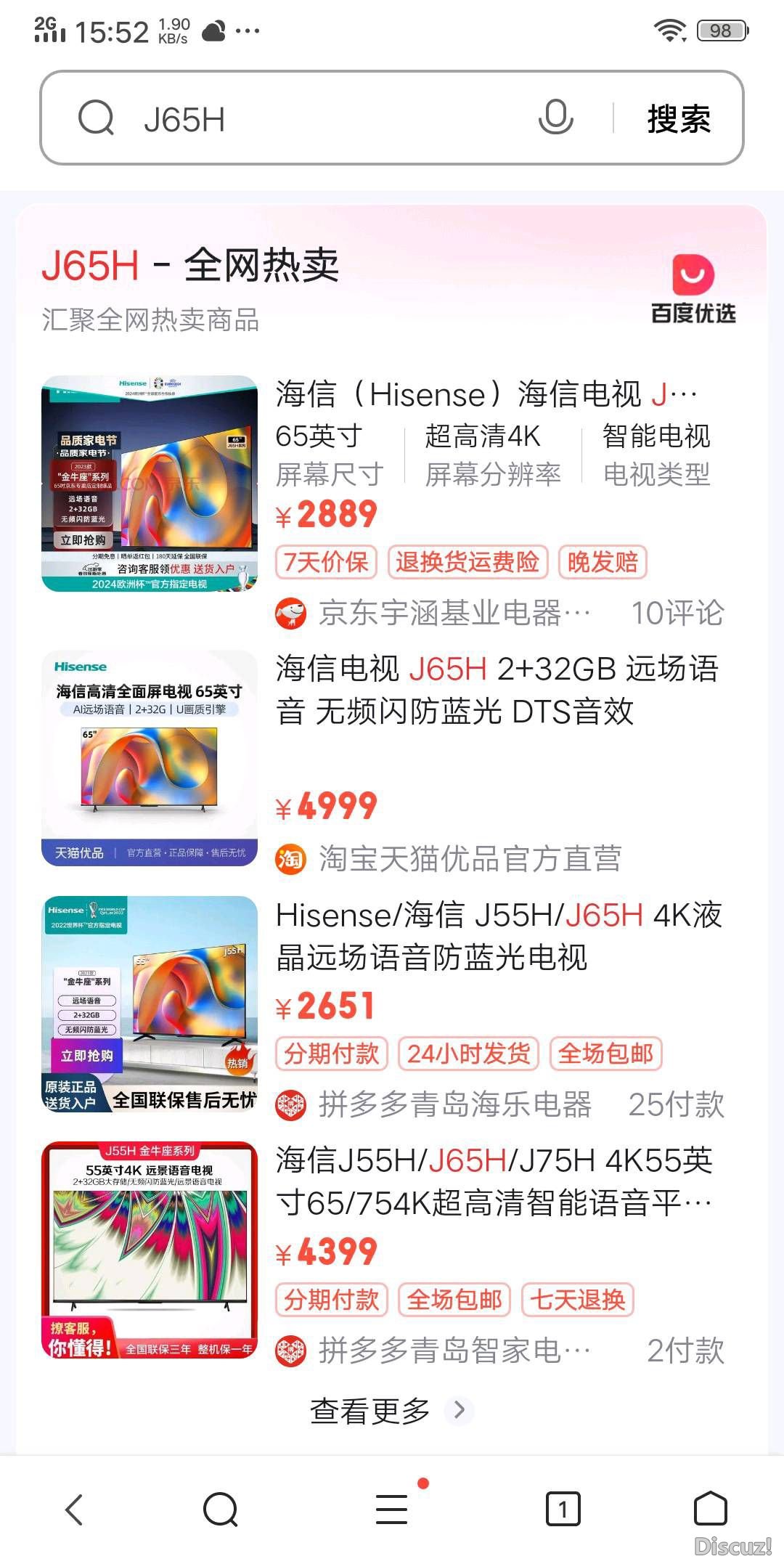The width and height of the screenshot is (784, 1564).
Task: Start voice search with the microphone icon
Action: click(556, 118)
